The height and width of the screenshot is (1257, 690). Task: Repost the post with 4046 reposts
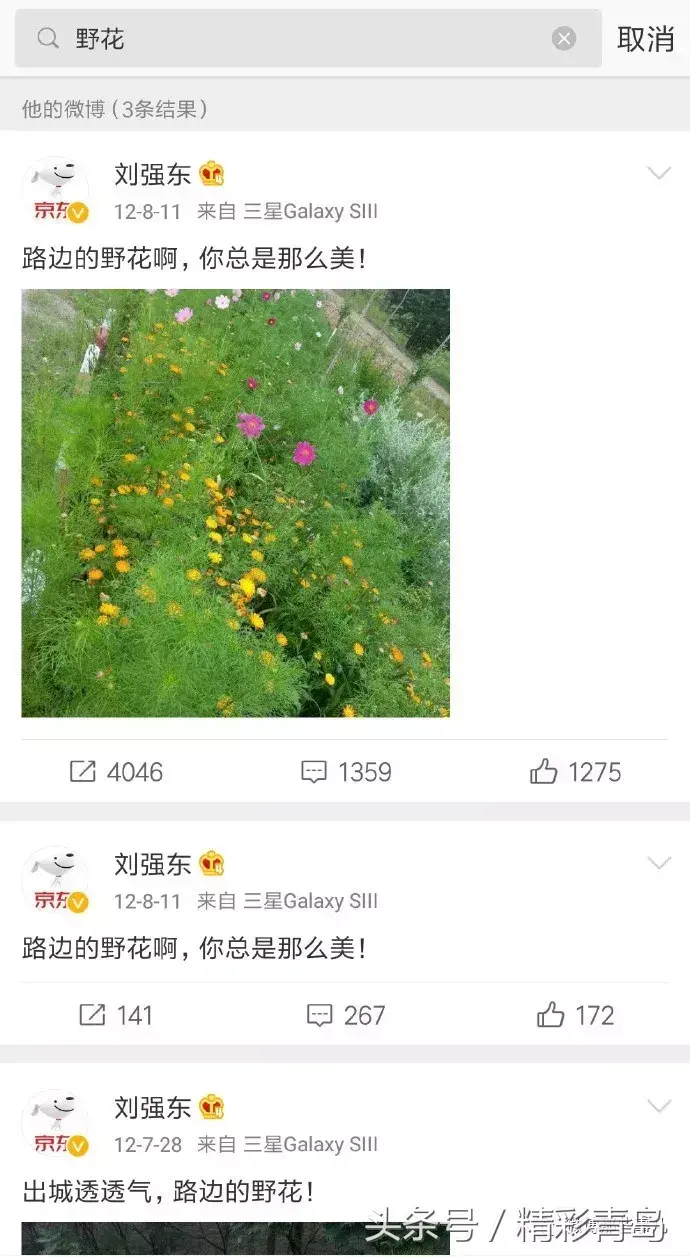(x=116, y=772)
